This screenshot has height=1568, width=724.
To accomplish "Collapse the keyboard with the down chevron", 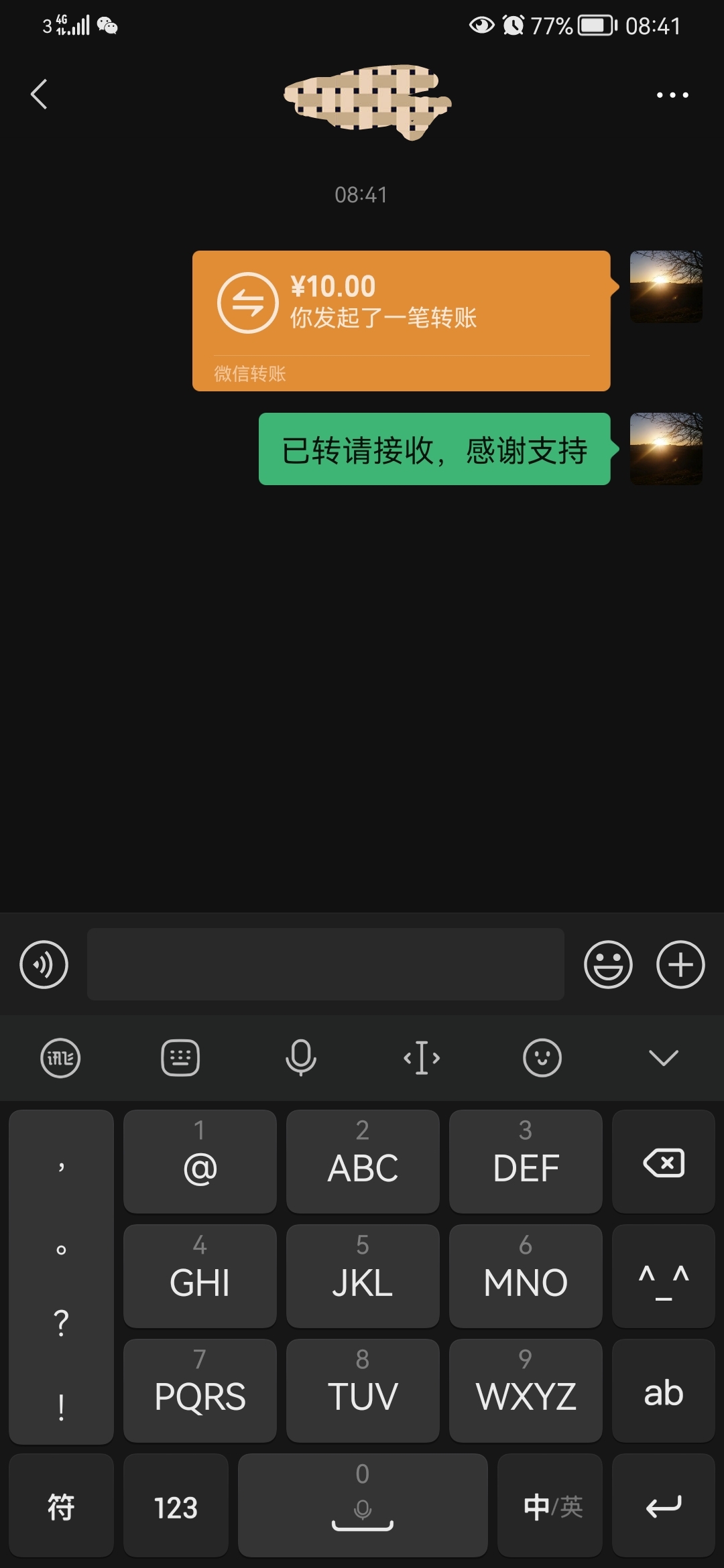I will click(664, 1058).
